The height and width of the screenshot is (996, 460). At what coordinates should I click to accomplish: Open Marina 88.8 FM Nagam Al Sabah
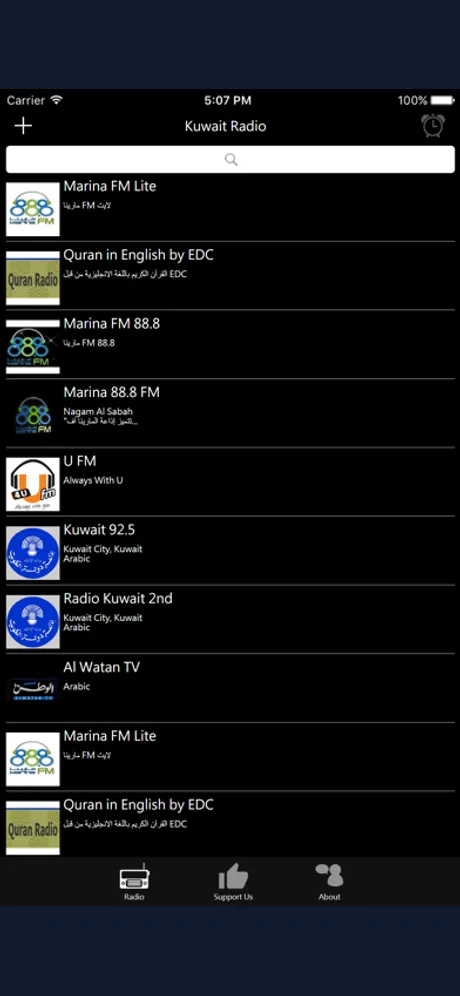(x=230, y=414)
